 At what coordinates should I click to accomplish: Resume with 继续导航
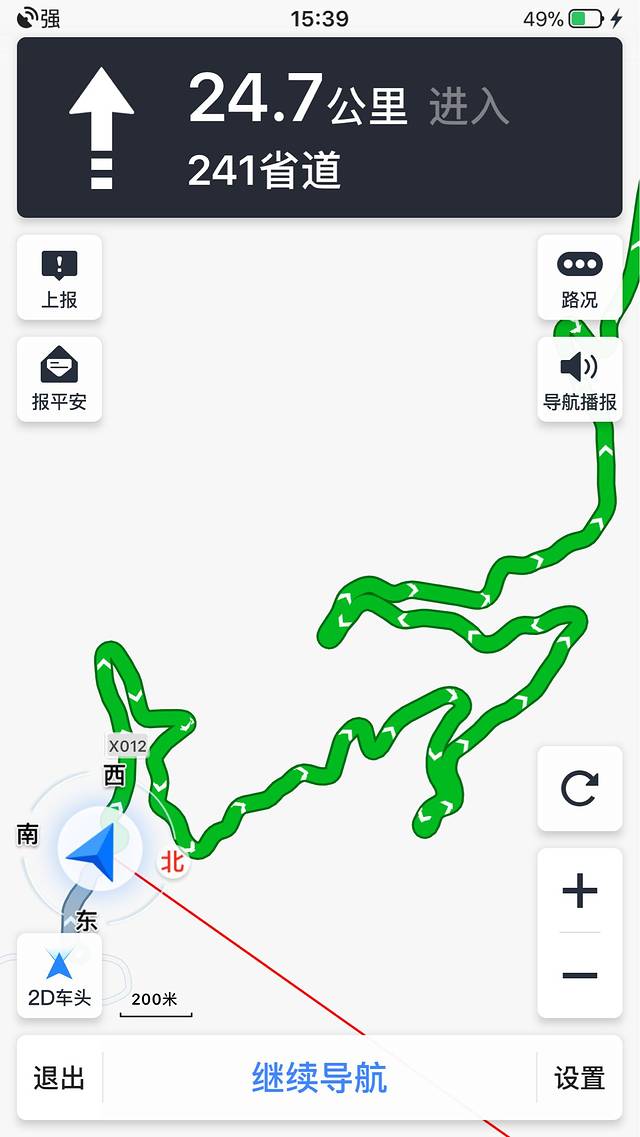(x=319, y=1078)
